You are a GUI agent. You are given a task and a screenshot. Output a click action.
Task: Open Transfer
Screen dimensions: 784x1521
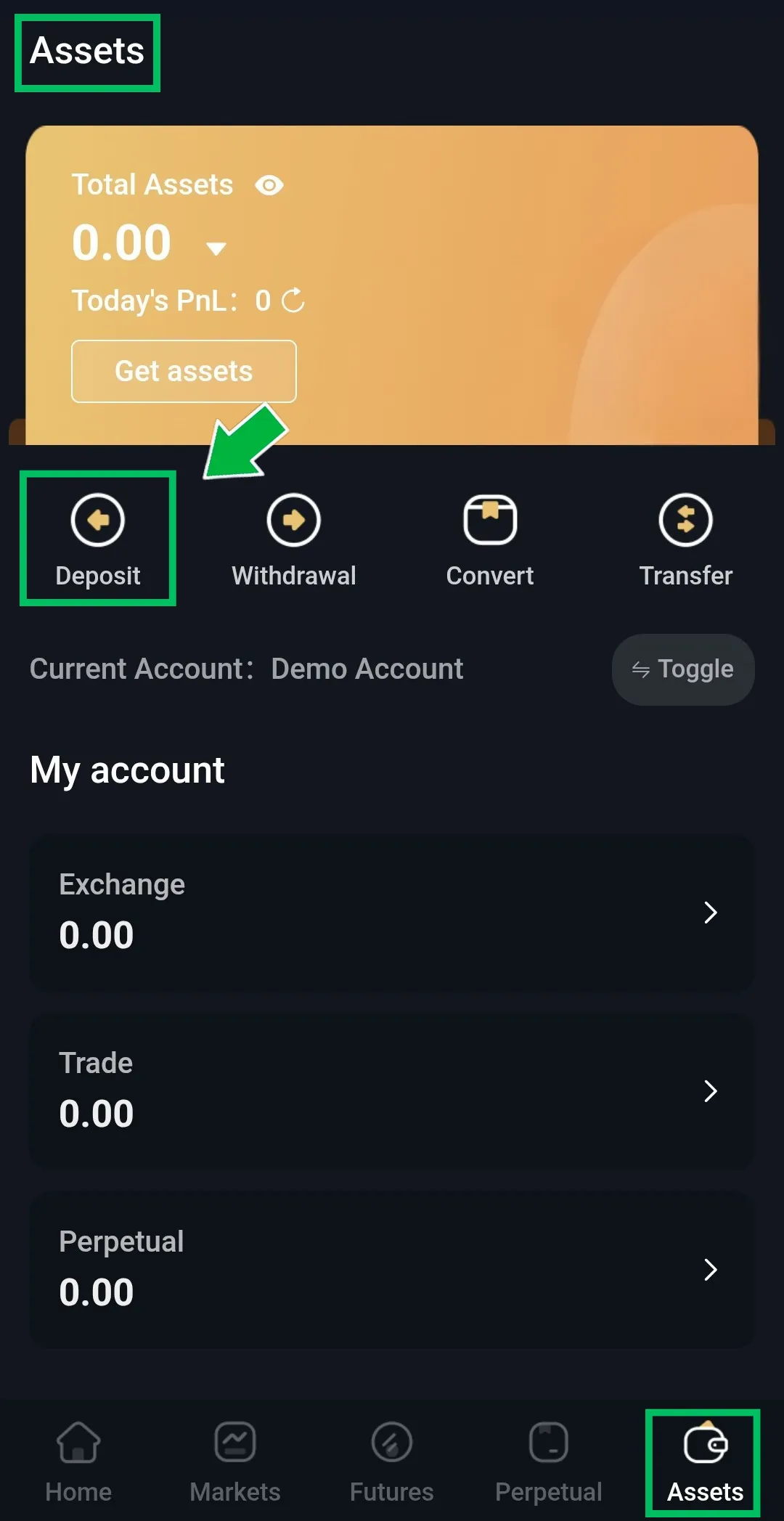pos(685,539)
